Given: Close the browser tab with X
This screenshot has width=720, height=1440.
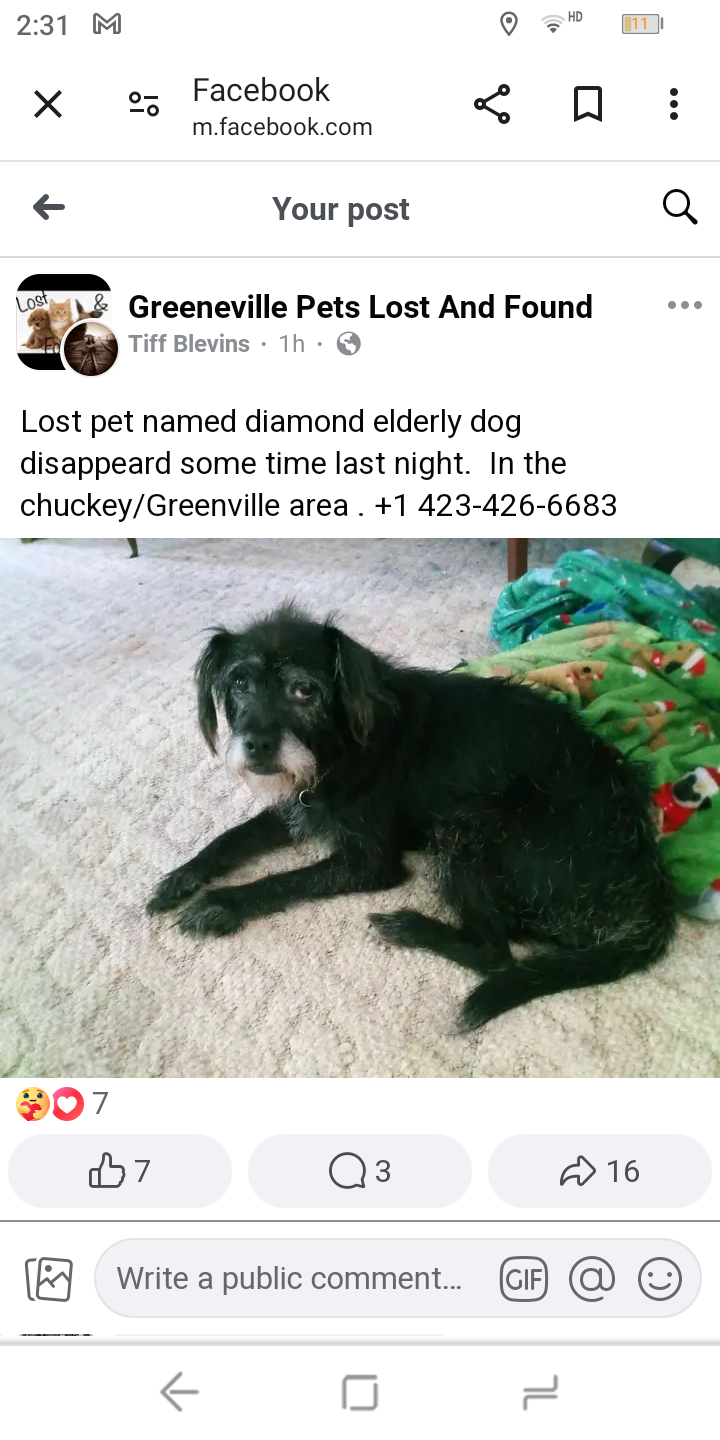Looking at the screenshot, I should coord(48,104).
